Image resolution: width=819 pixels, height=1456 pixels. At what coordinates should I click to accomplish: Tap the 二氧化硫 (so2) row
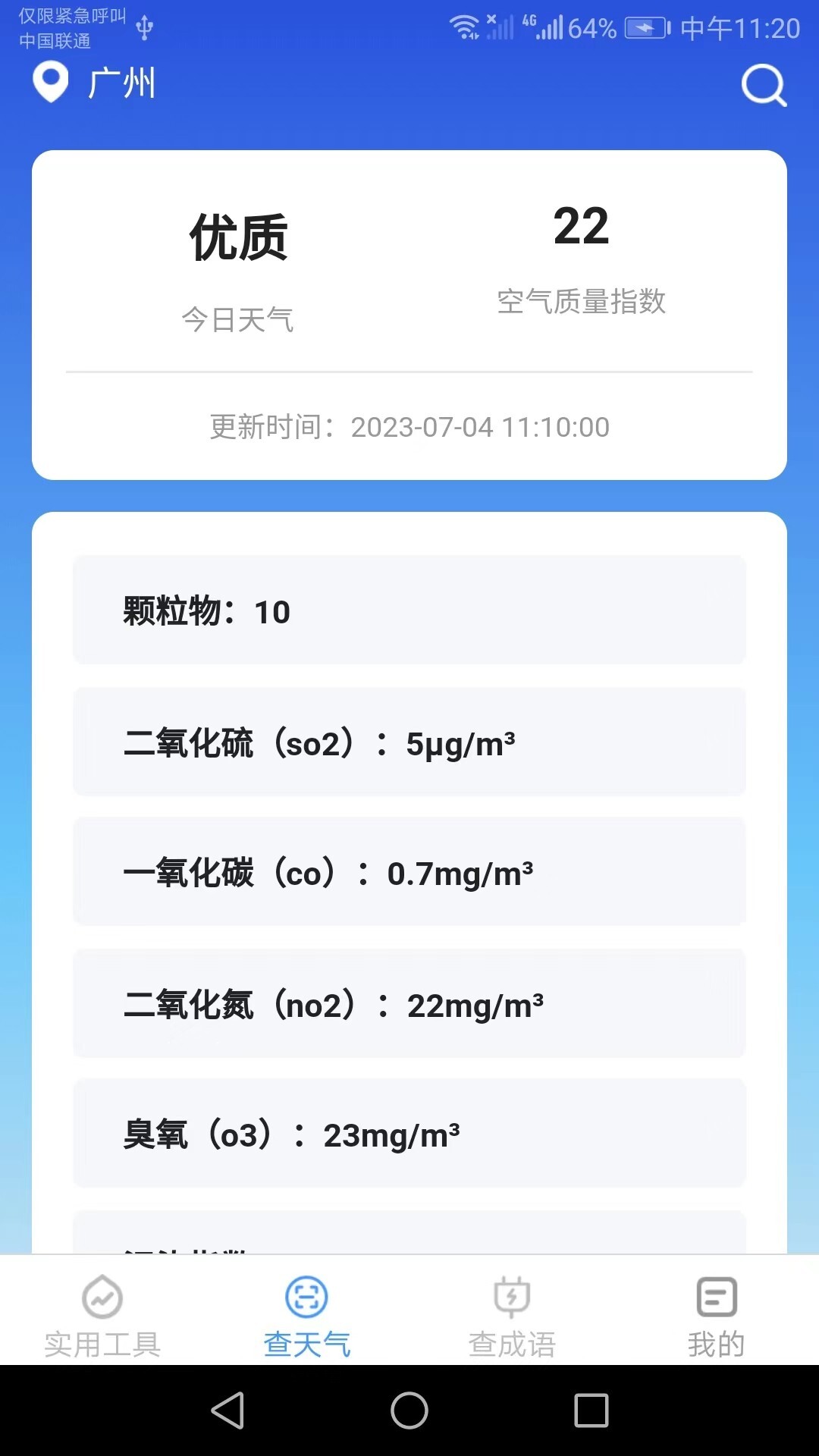pyautogui.click(x=409, y=742)
